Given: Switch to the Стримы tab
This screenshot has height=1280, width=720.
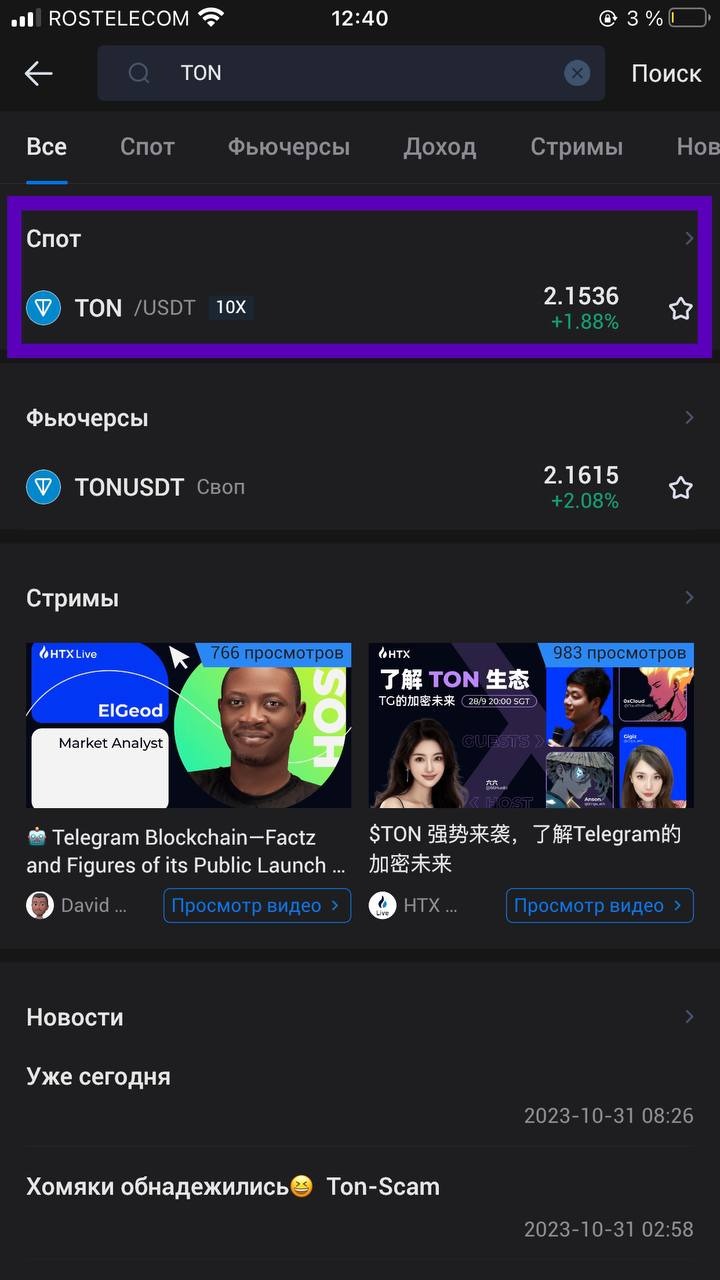Looking at the screenshot, I should coord(576,147).
